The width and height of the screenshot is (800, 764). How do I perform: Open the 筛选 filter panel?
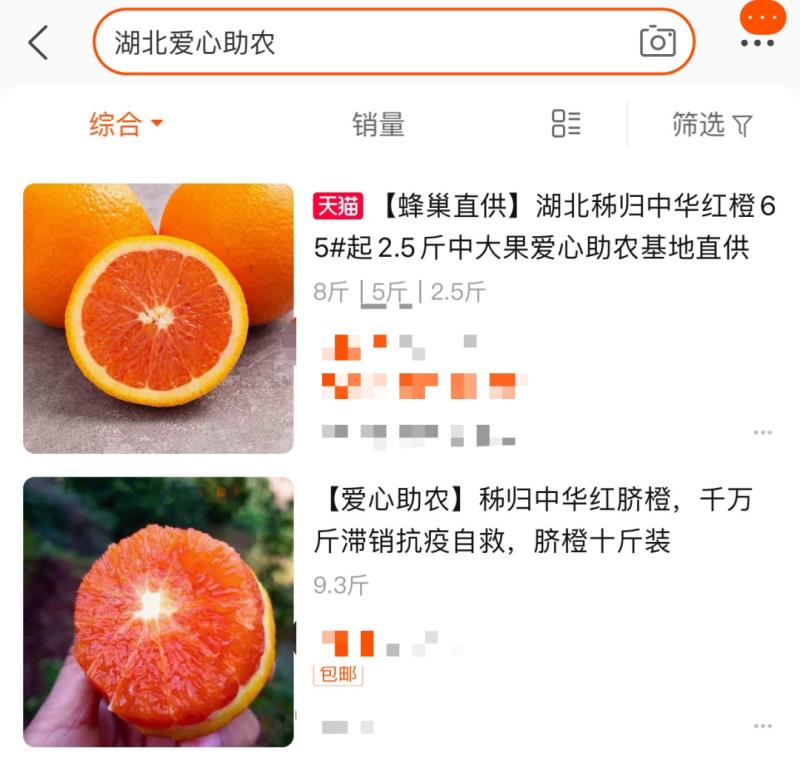712,125
